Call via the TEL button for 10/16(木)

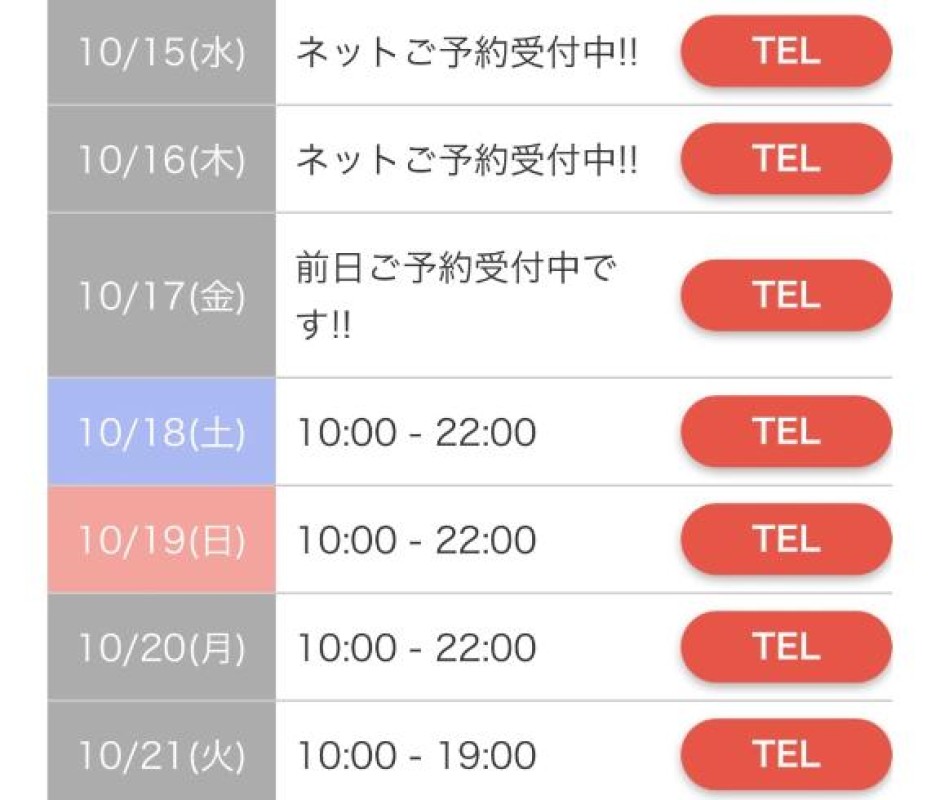(x=786, y=158)
